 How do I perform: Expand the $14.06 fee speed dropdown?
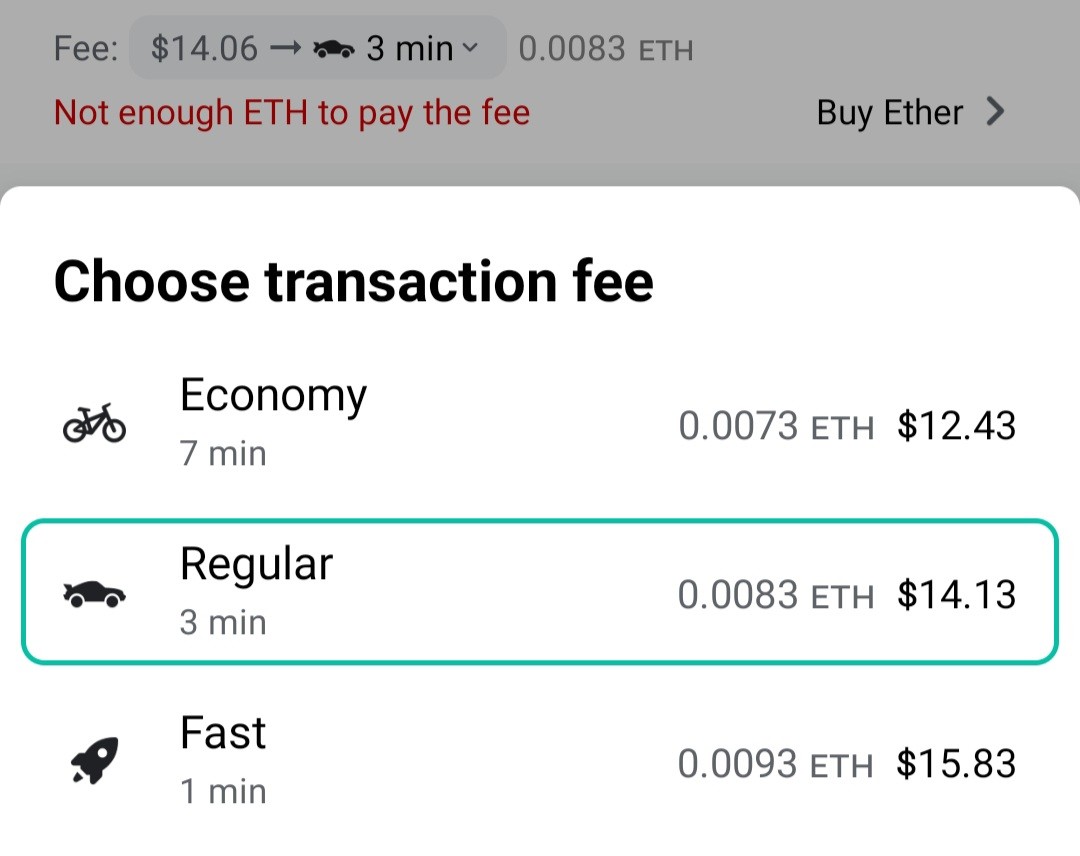point(318,48)
